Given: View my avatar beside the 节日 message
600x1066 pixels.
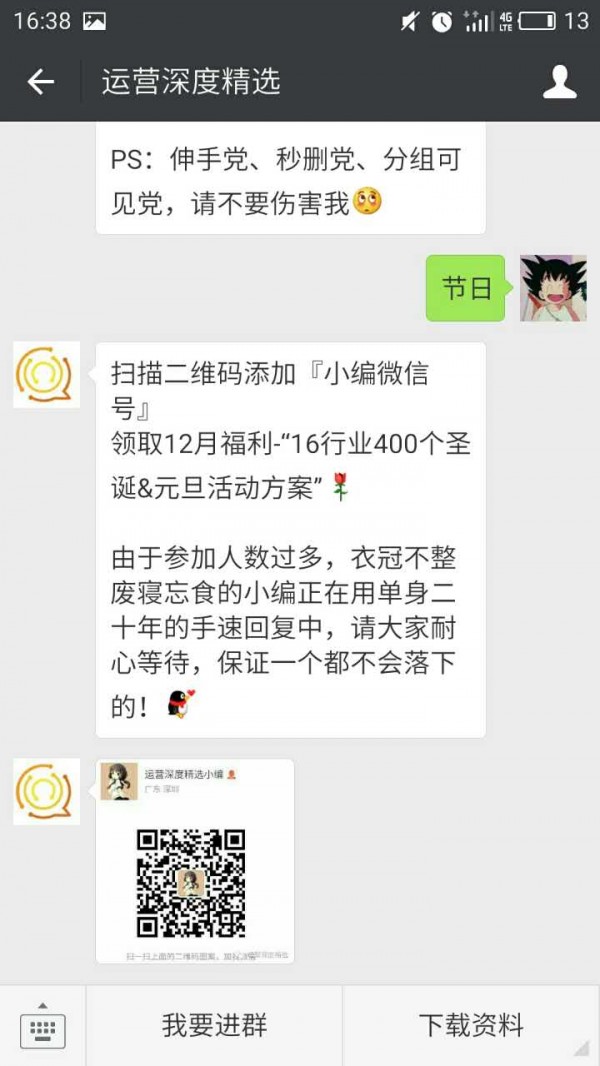Looking at the screenshot, I should 553,288.
